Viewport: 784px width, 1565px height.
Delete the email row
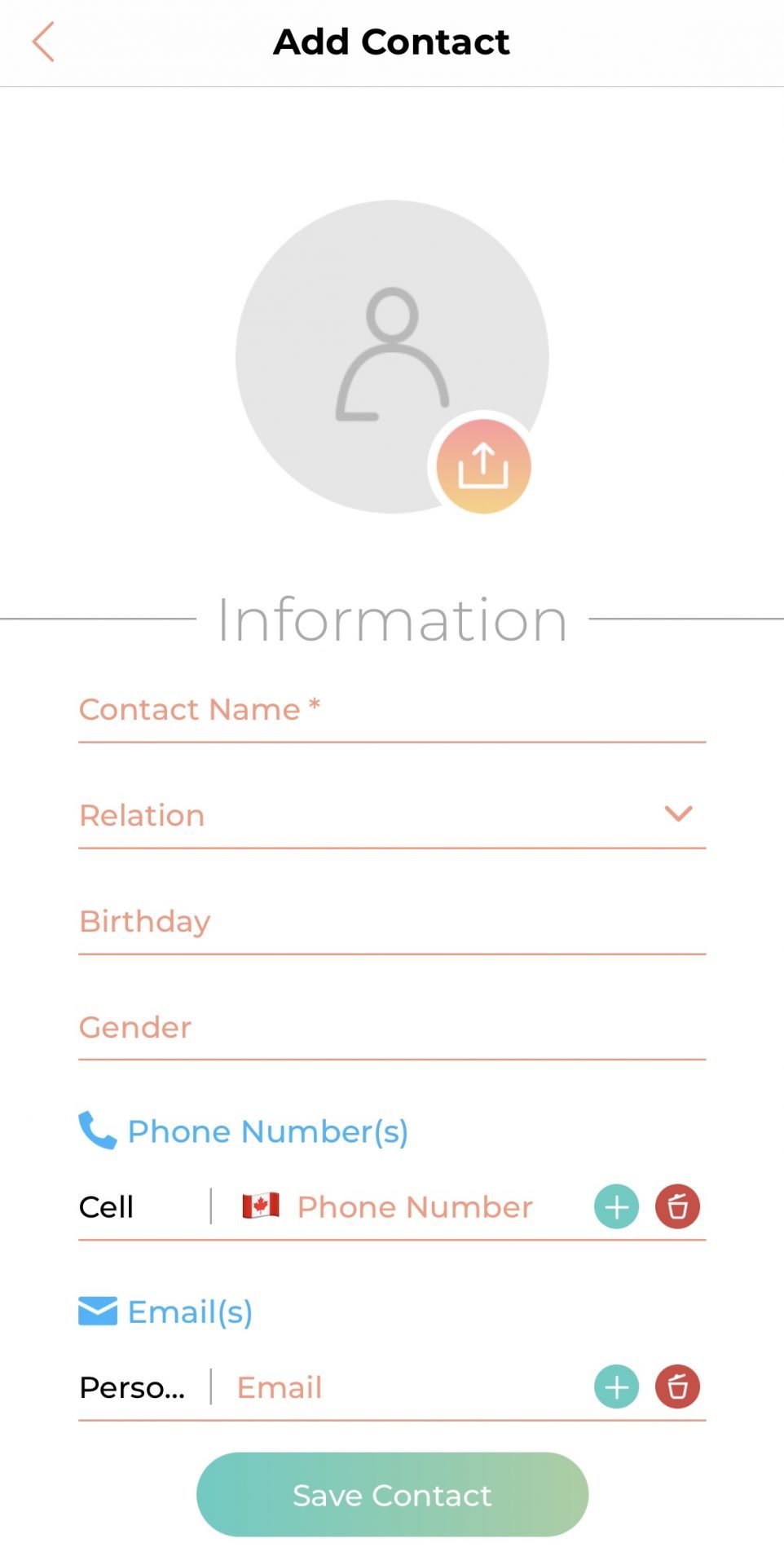(x=677, y=1386)
